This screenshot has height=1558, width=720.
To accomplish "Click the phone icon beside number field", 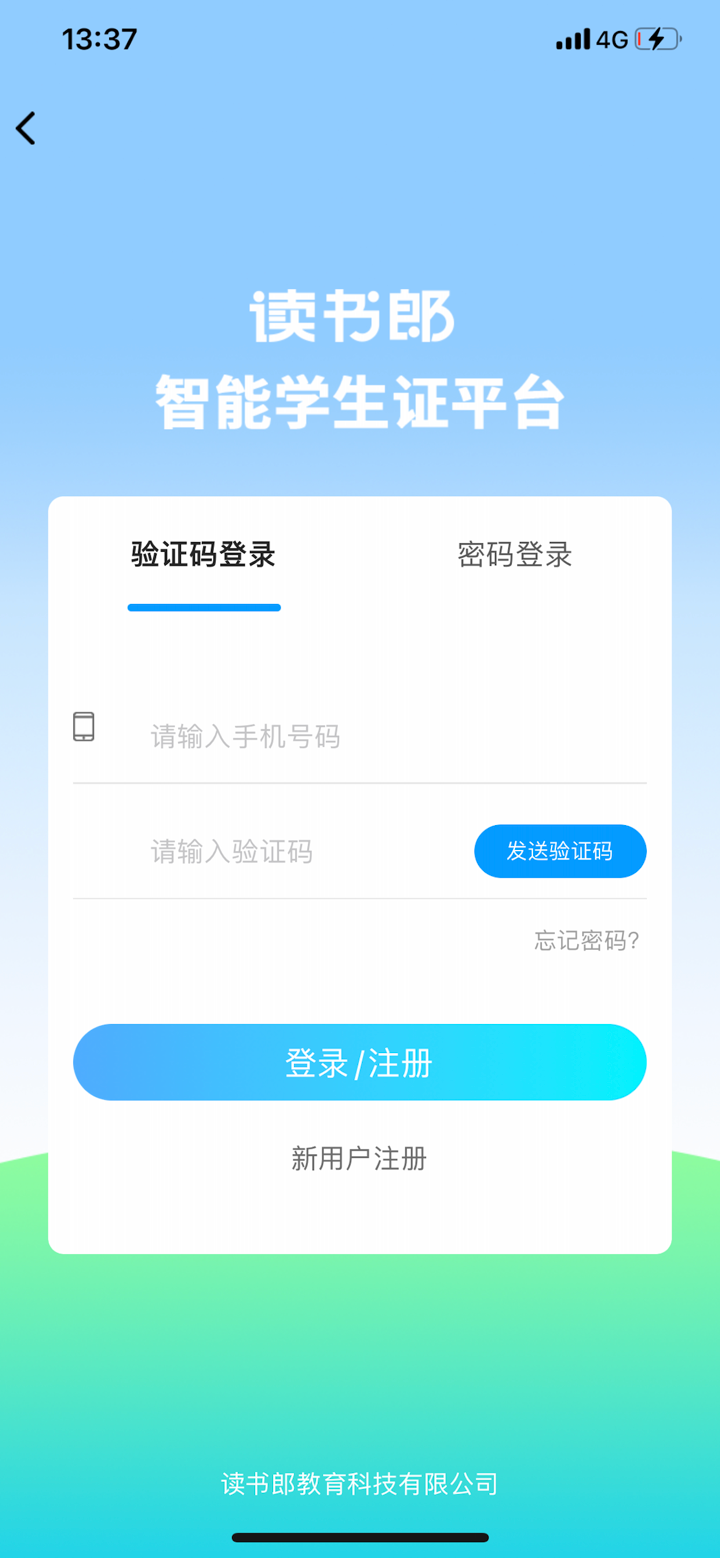I will point(84,727).
